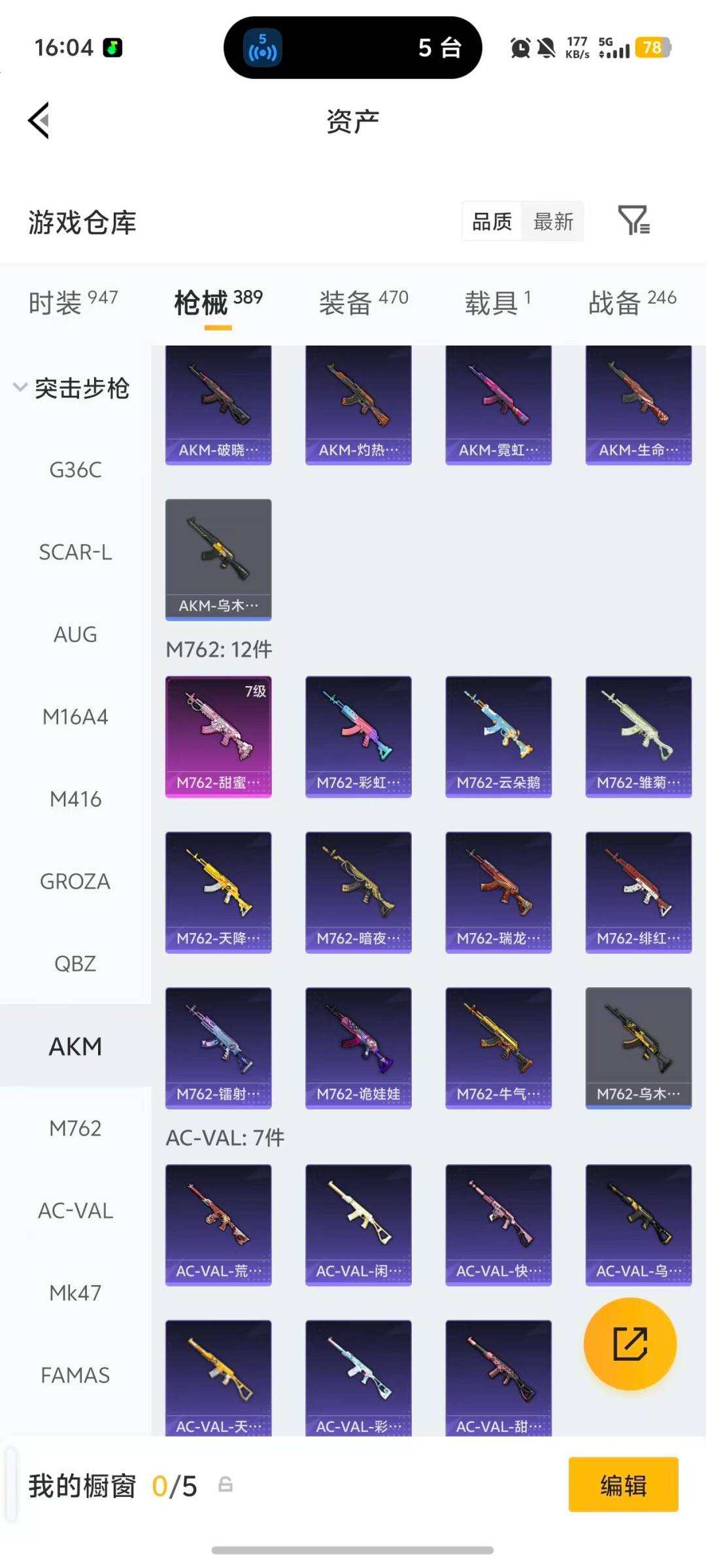Select GROZA in the side list

pyautogui.click(x=75, y=881)
